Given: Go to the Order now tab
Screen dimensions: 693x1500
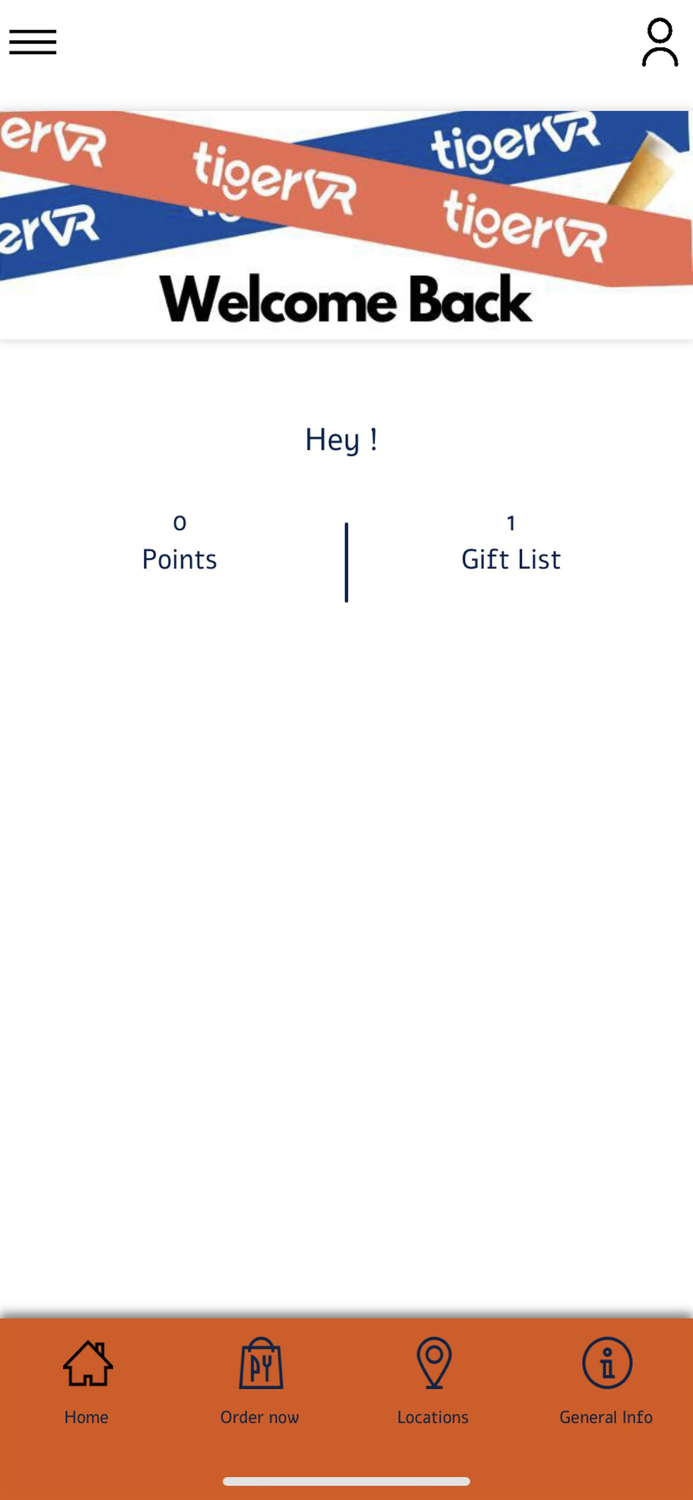Looking at the screenshot, I should click(260, 1381).
